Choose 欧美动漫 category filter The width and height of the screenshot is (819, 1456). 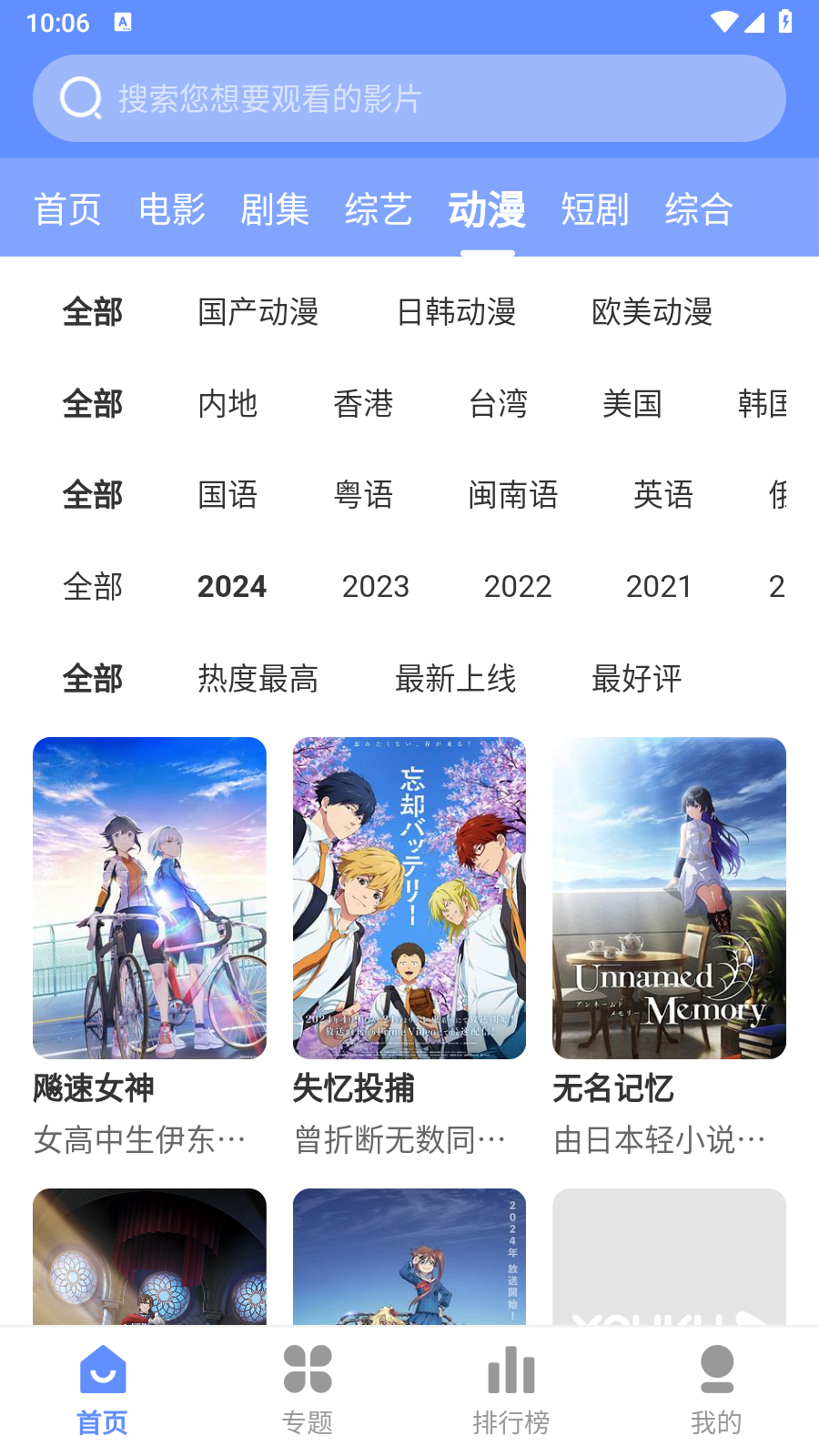pyautogui.click(x=652, y=312)
